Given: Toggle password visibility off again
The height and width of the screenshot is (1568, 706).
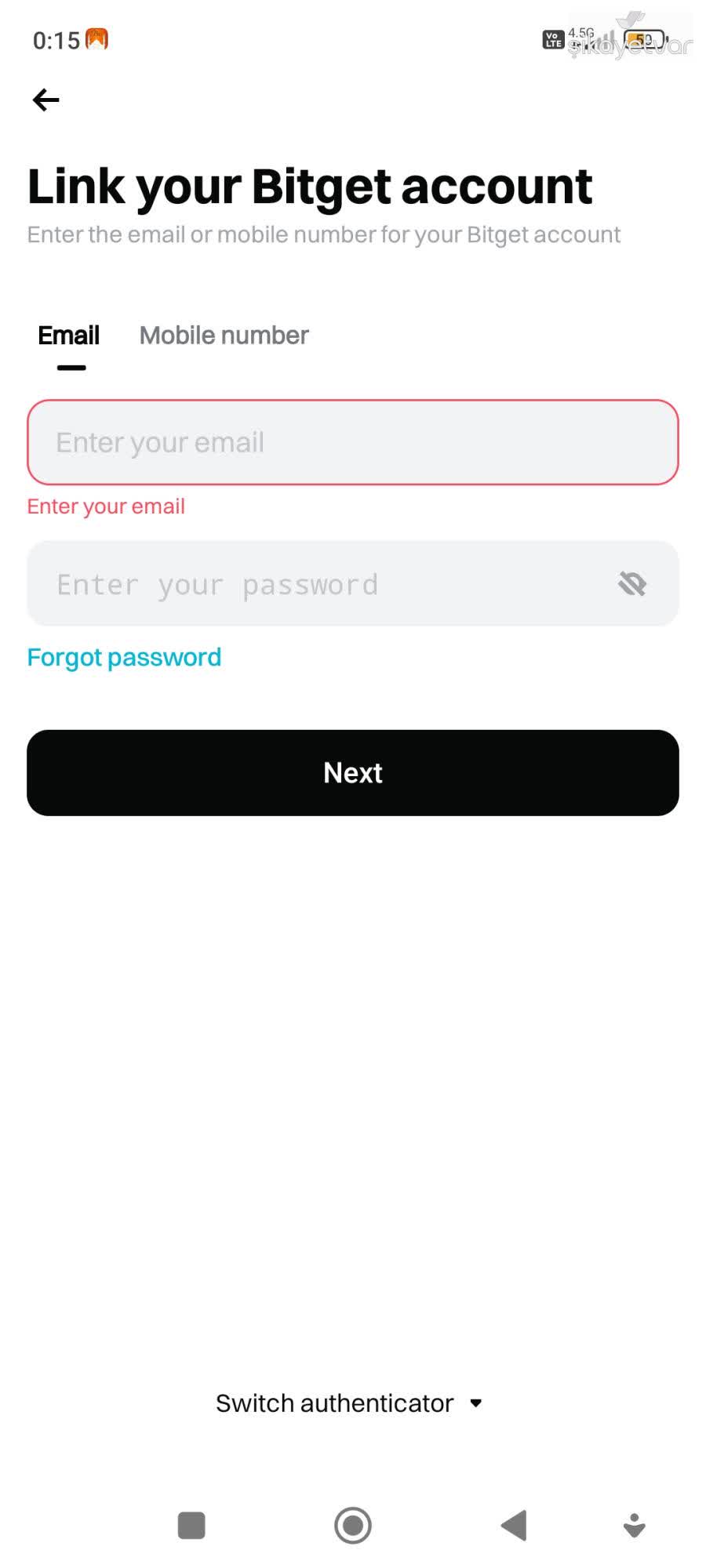Looking at the screenshot, I should [x=632, y=583].
